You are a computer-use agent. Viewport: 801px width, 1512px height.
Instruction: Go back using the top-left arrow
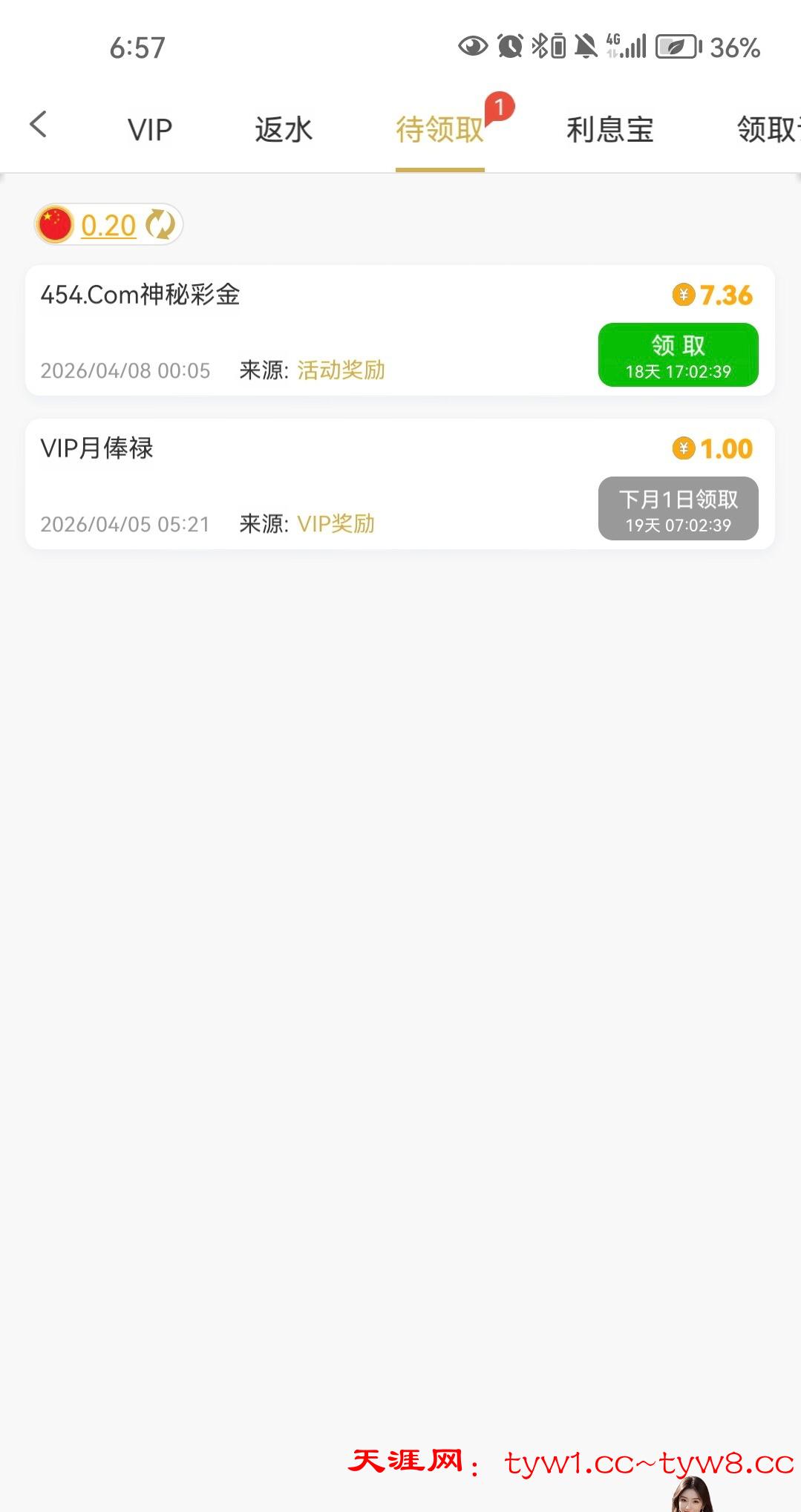click(39, 125)
